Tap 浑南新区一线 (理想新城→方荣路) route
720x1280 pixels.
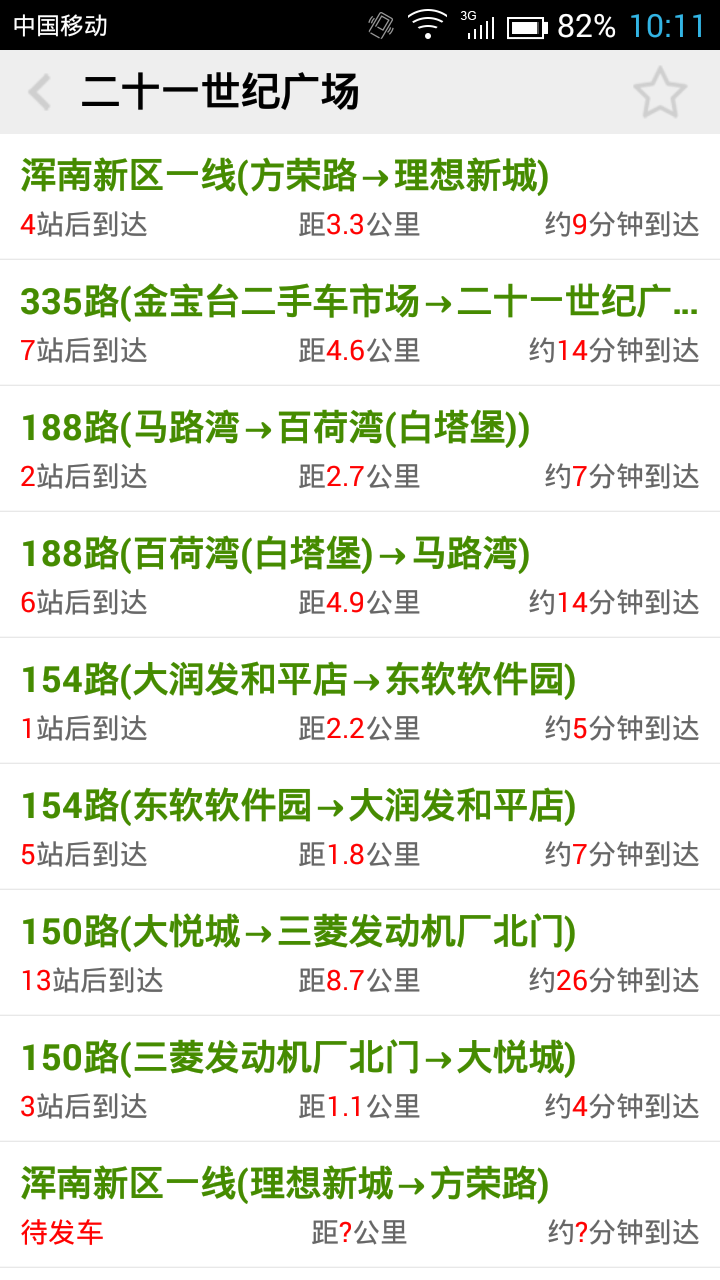(x=360, y=1205)
